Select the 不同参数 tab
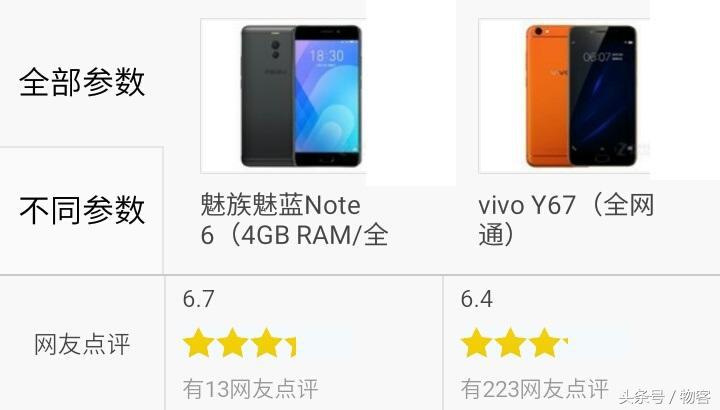 [x=82, y=210]
